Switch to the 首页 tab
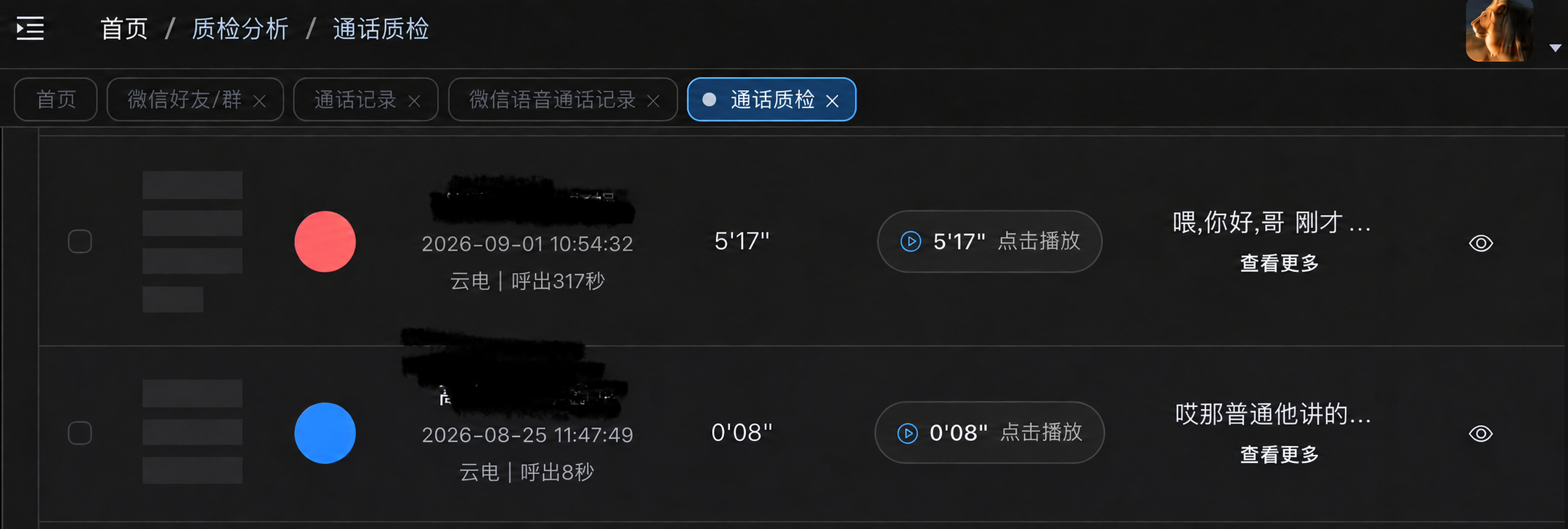The width and height of the screenshot is (1568, 529). [56, 100]
